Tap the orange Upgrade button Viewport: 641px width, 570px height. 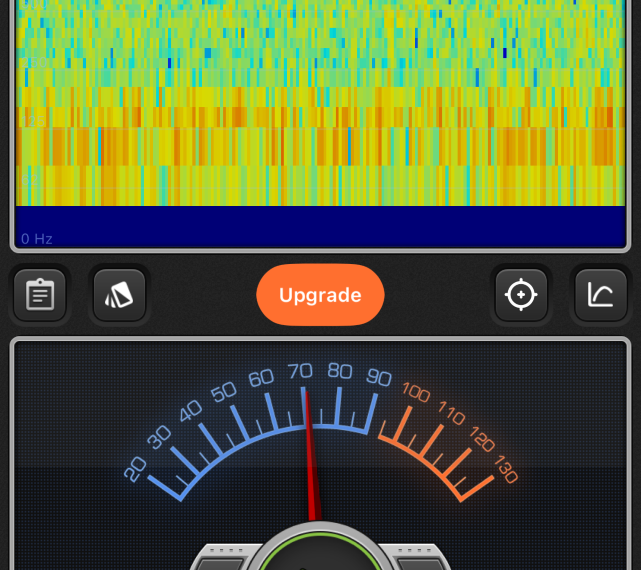[x=320, y=295]
